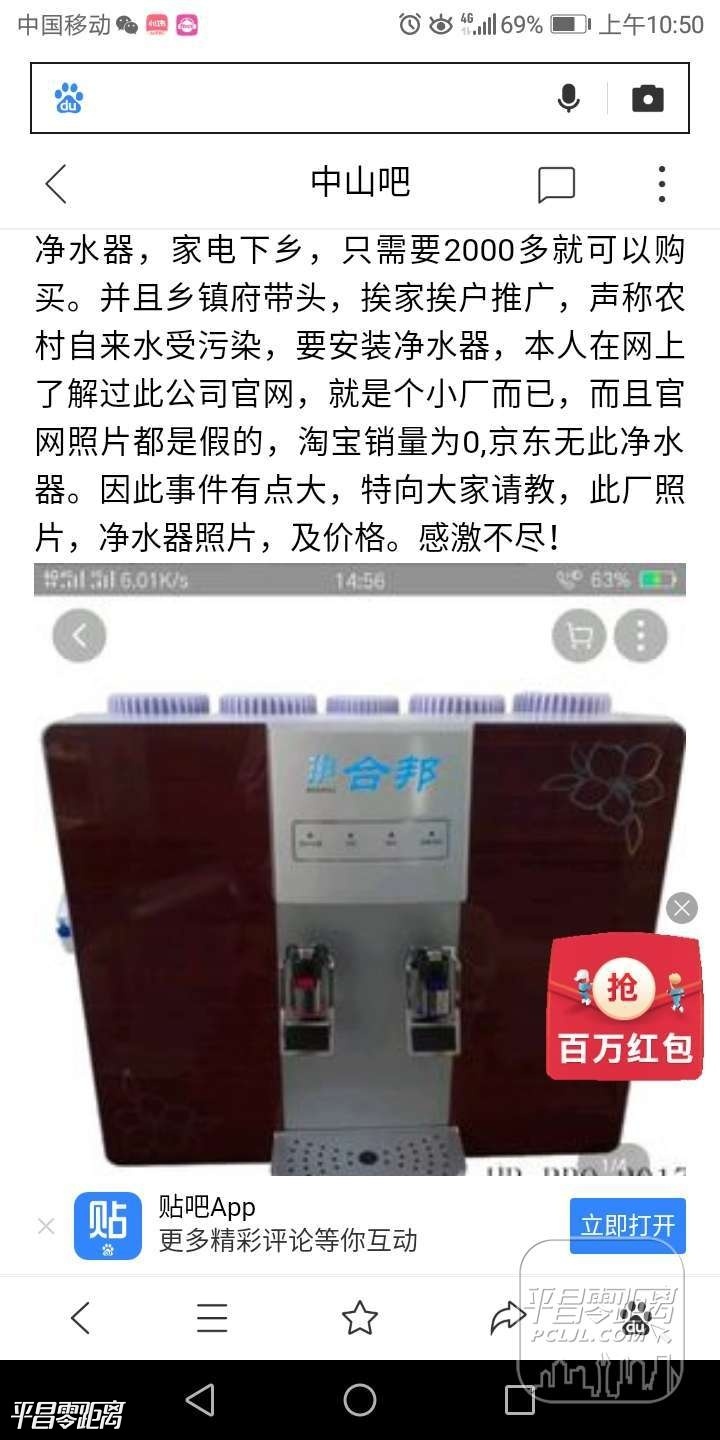720x1440 pixels.
Task: Start voice search with the microphone
Action: click(568, 98)
